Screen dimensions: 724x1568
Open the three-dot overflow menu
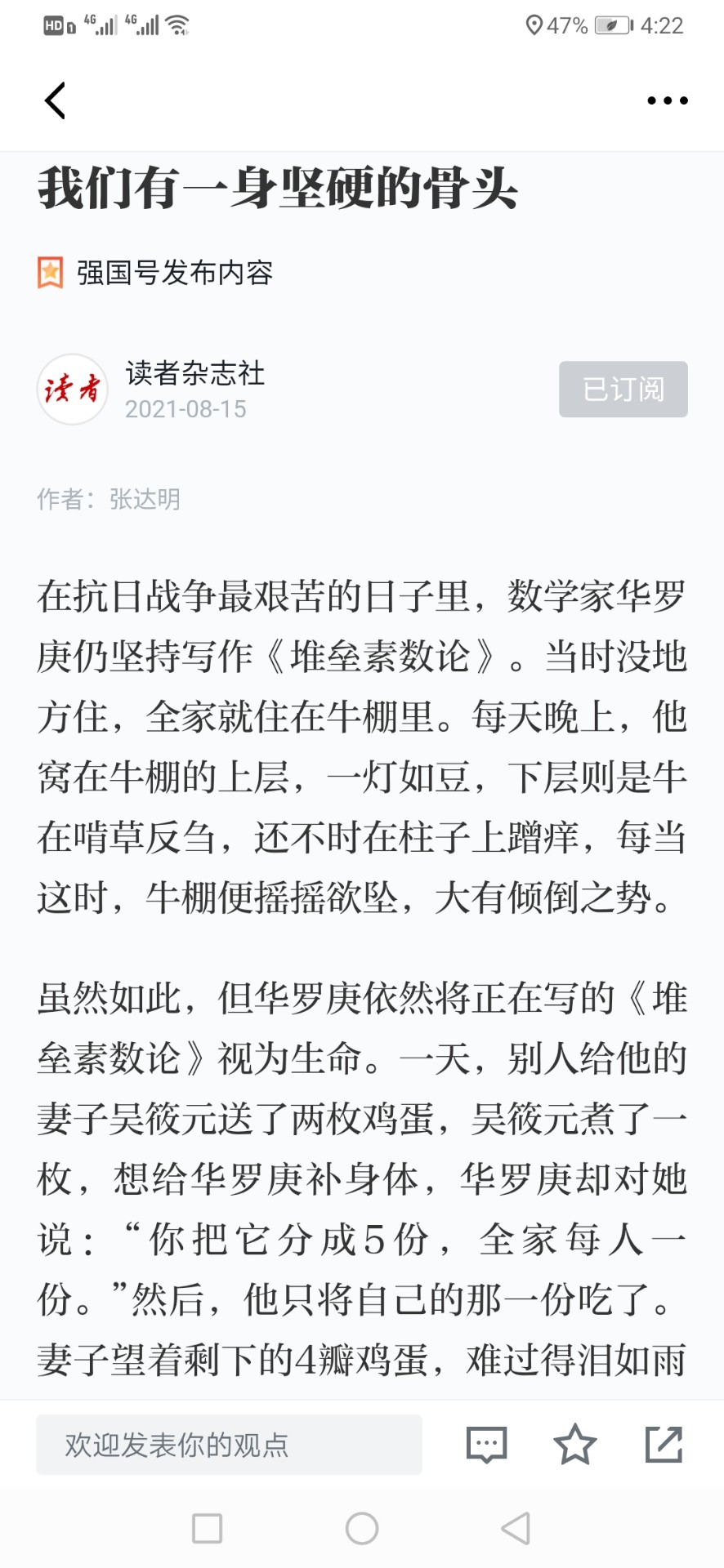click(x=667, y=100)
